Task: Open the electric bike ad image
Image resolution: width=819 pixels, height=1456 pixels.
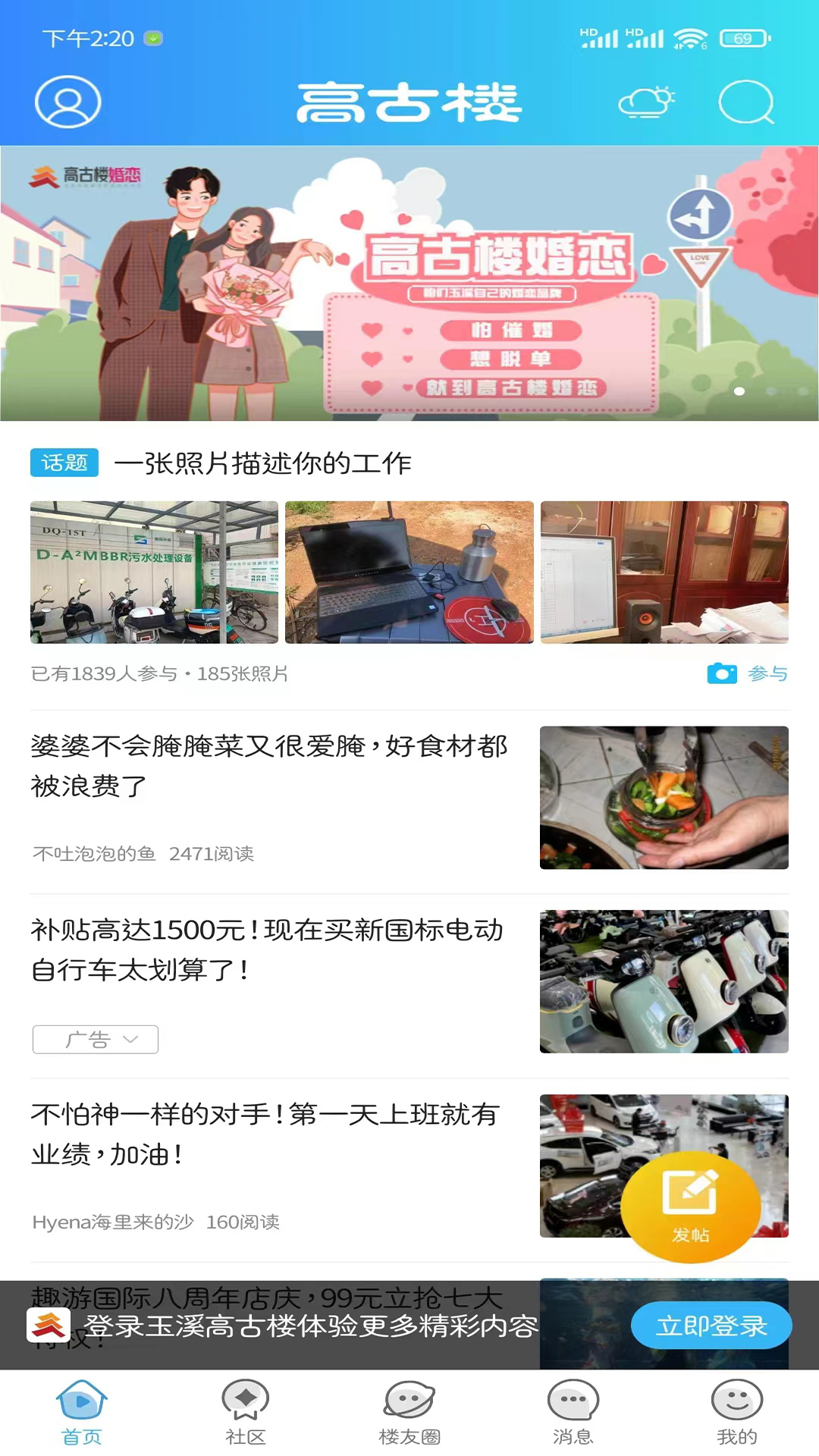Action: point(664,981)
